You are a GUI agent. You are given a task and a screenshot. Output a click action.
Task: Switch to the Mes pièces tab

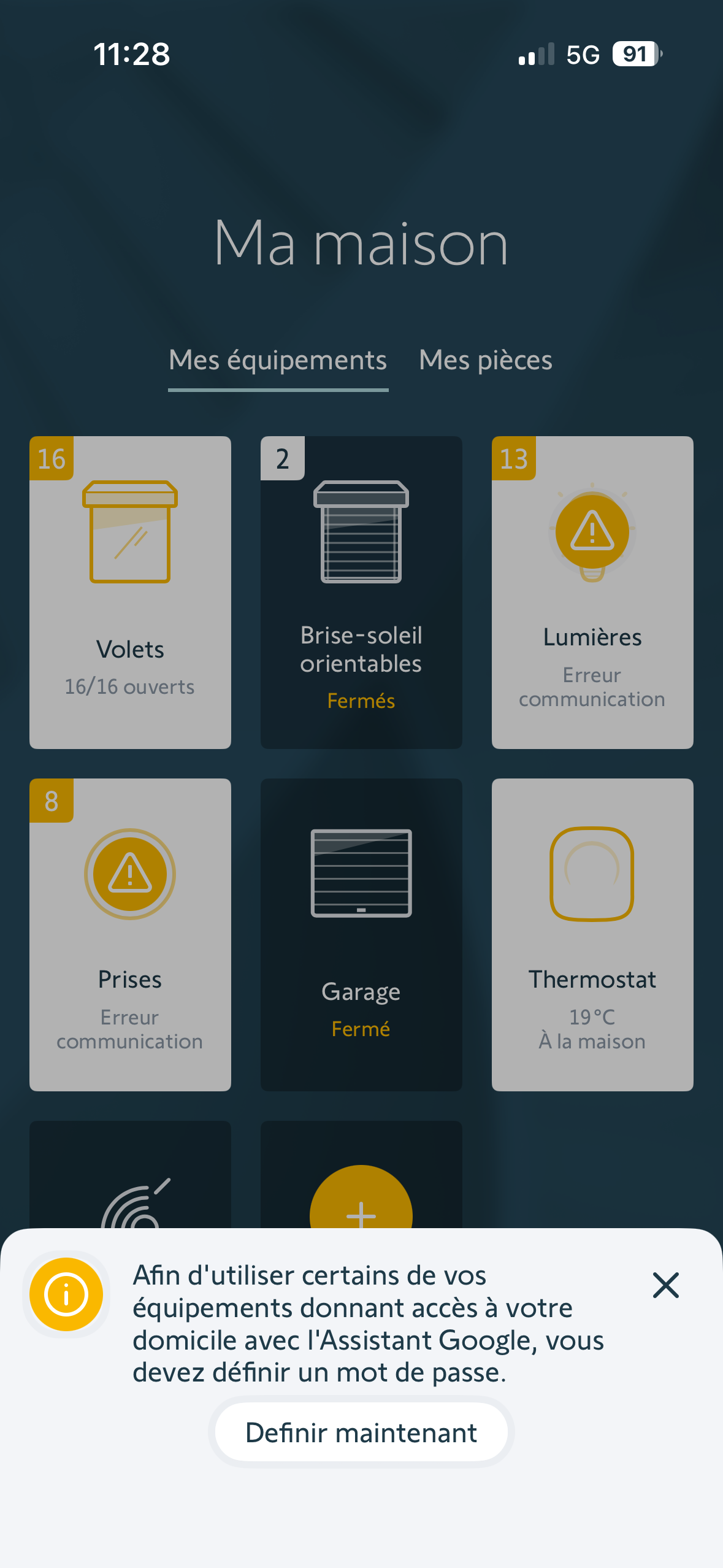pos(485,360)
